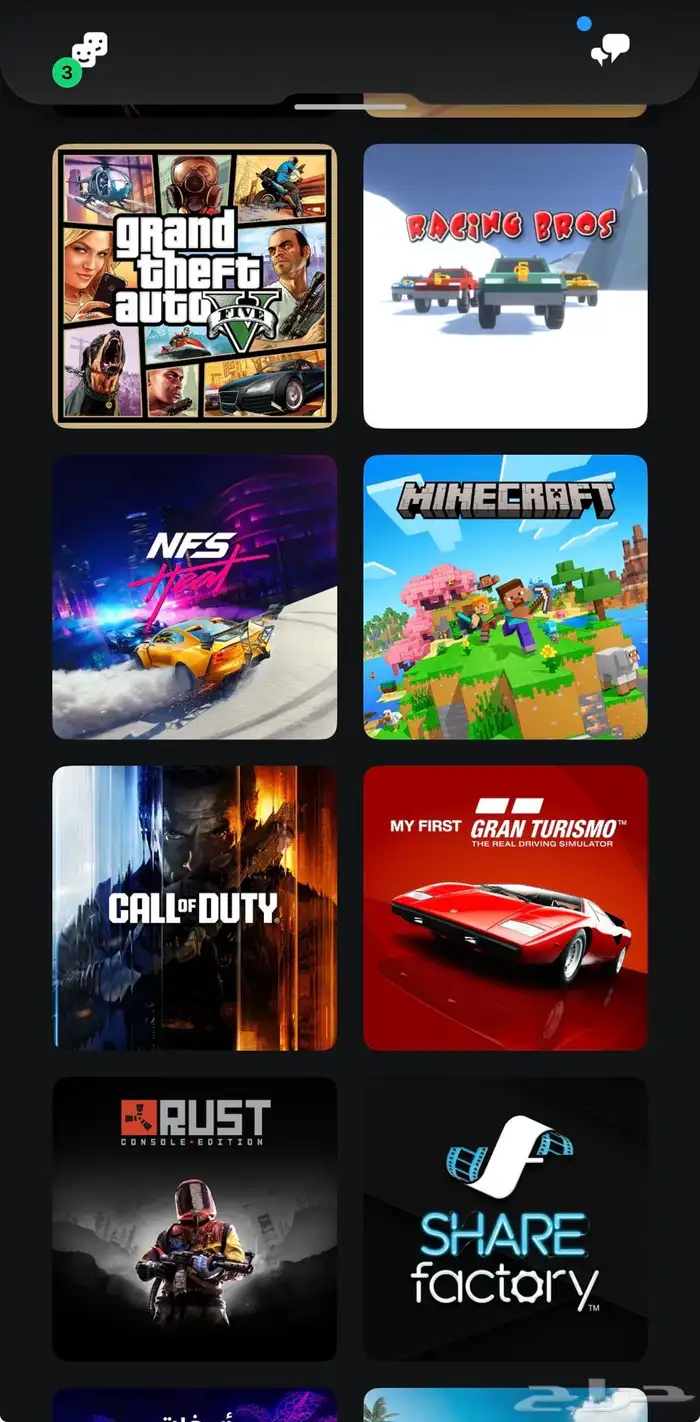The image size is (700, 1422).
Task: Open the Grand Theft Auto V tile
Action: 194,286
